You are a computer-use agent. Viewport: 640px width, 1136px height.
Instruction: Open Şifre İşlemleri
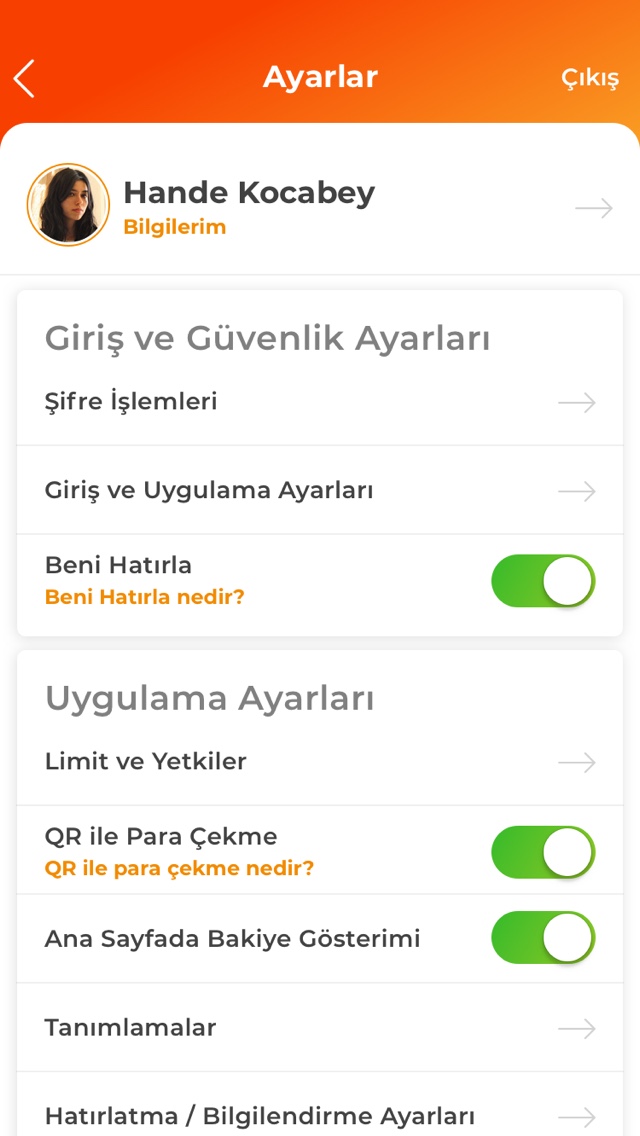[320, 402]
